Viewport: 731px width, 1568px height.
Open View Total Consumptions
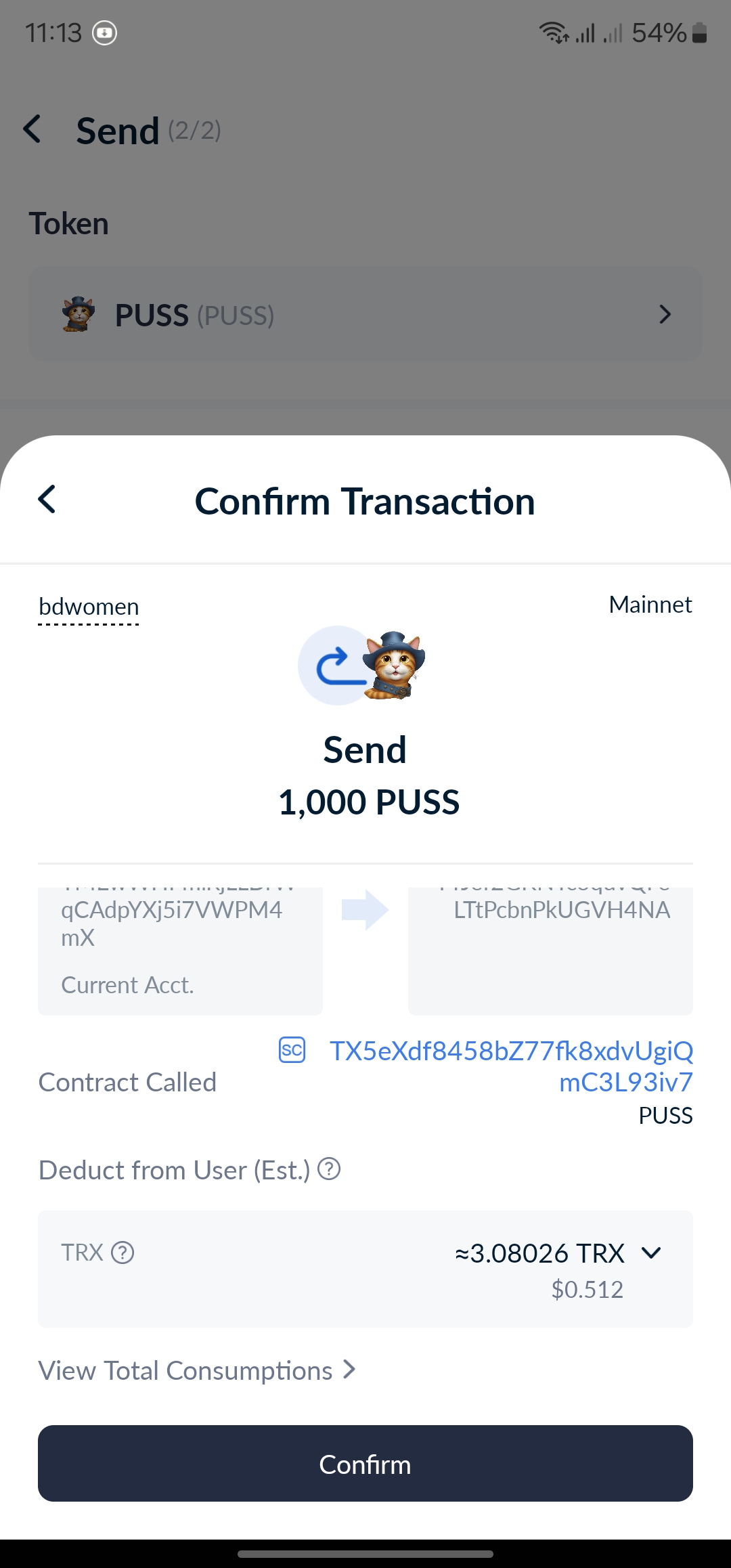tap(196, 1370)
